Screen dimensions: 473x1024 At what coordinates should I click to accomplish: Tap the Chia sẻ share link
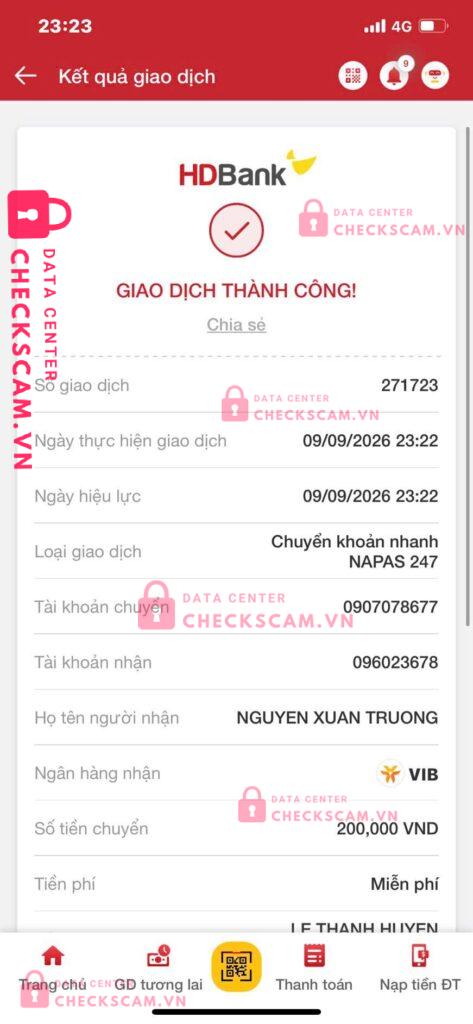click(x=236, y=325)
